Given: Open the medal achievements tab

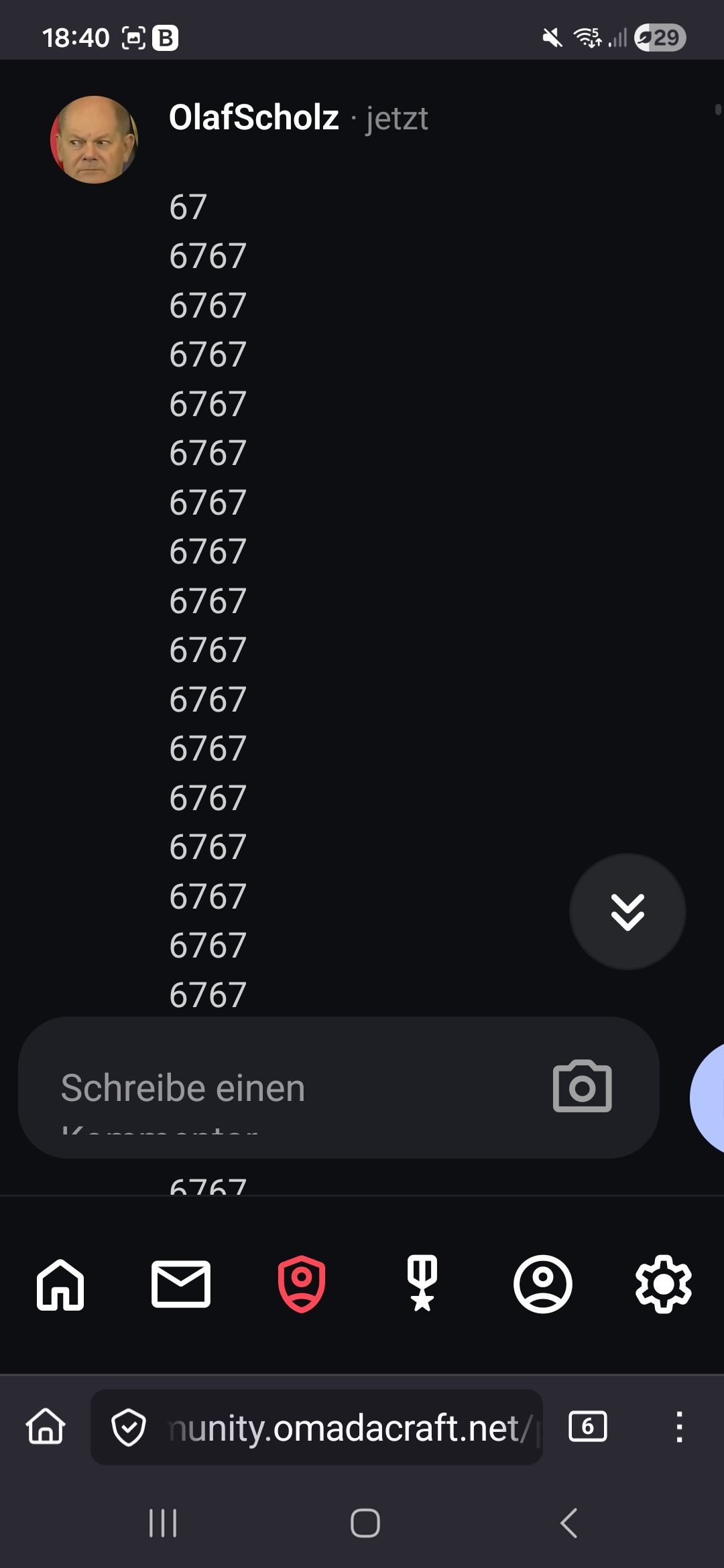Looking at the screenshot, I should (422, 1284).
